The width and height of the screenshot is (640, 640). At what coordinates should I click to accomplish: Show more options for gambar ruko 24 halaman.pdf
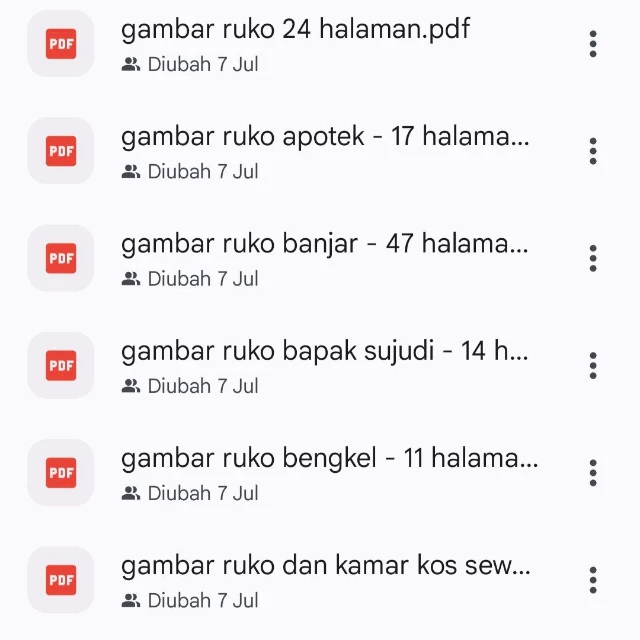coord(593,44)
